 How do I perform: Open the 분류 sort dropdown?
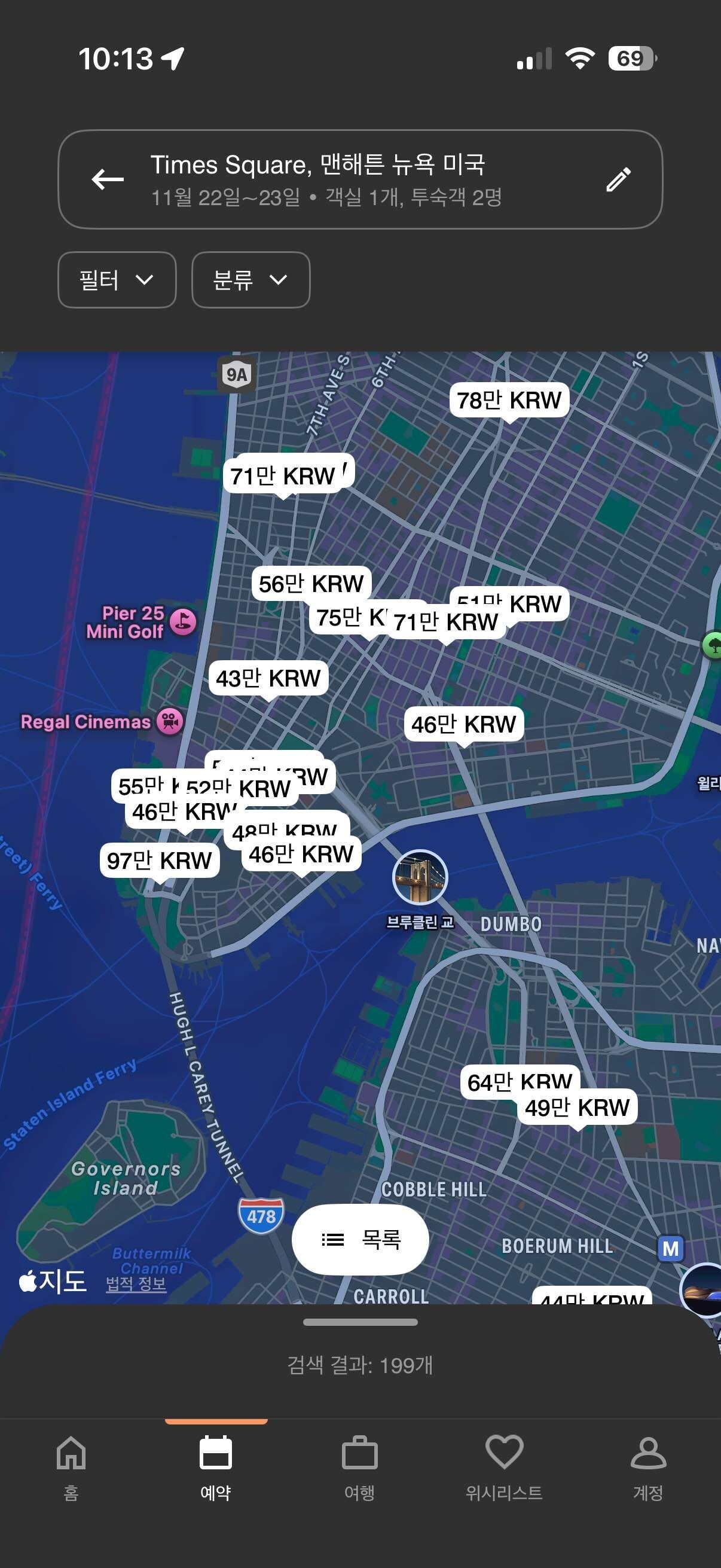(x=250, y=280)
